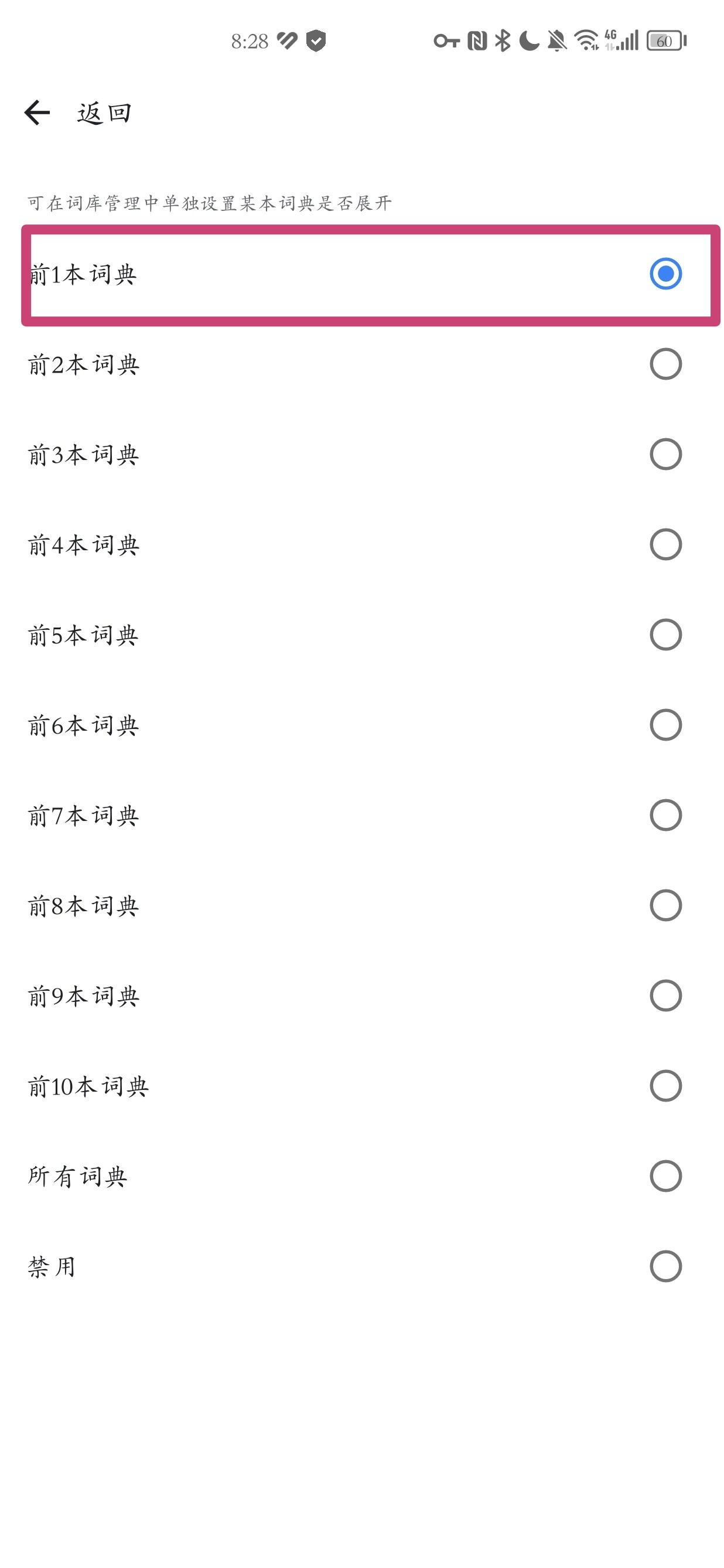This screenshot has width=724, height=1568.
Task: Set expansion to 前7本词典
Action: click(362, 815)
